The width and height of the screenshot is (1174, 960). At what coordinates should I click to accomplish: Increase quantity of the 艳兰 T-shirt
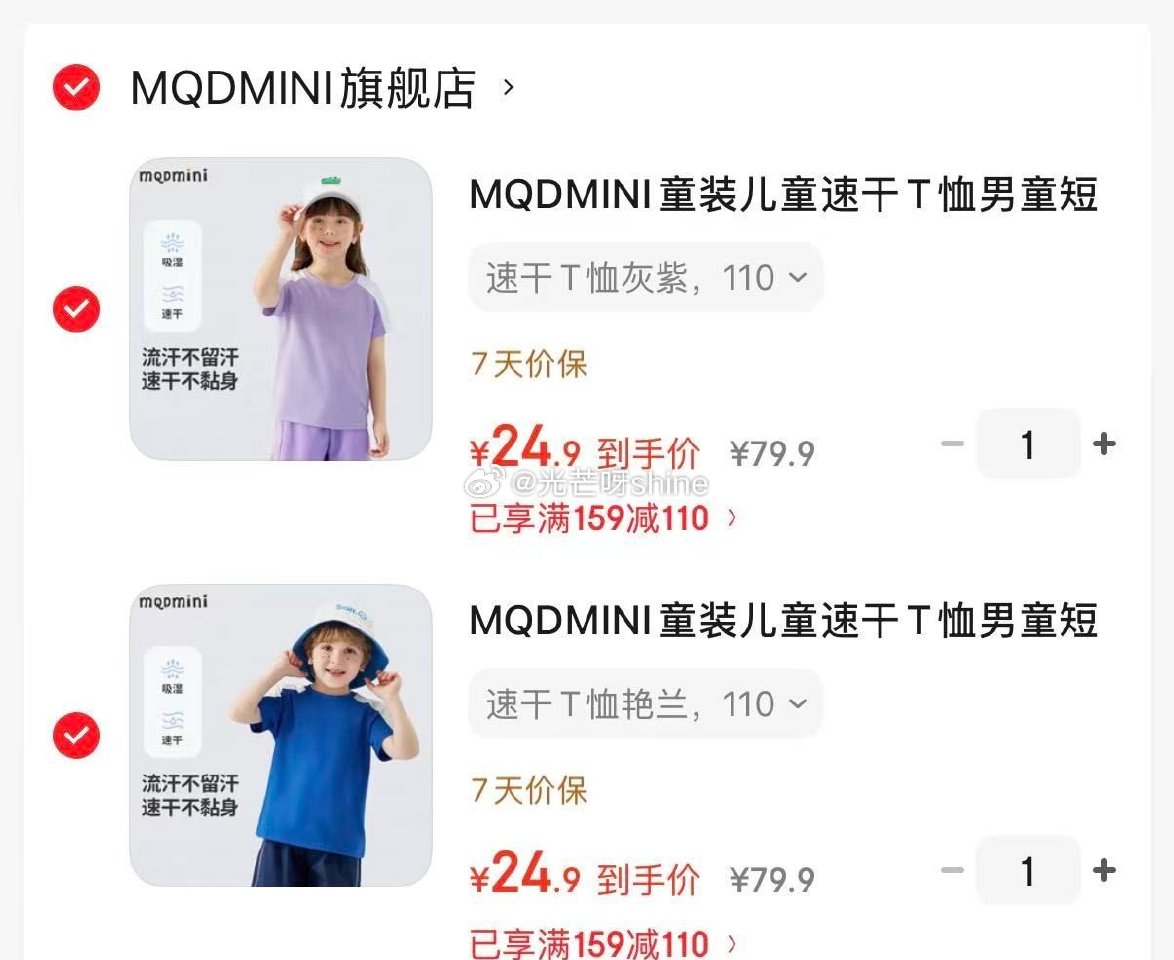1104,871
